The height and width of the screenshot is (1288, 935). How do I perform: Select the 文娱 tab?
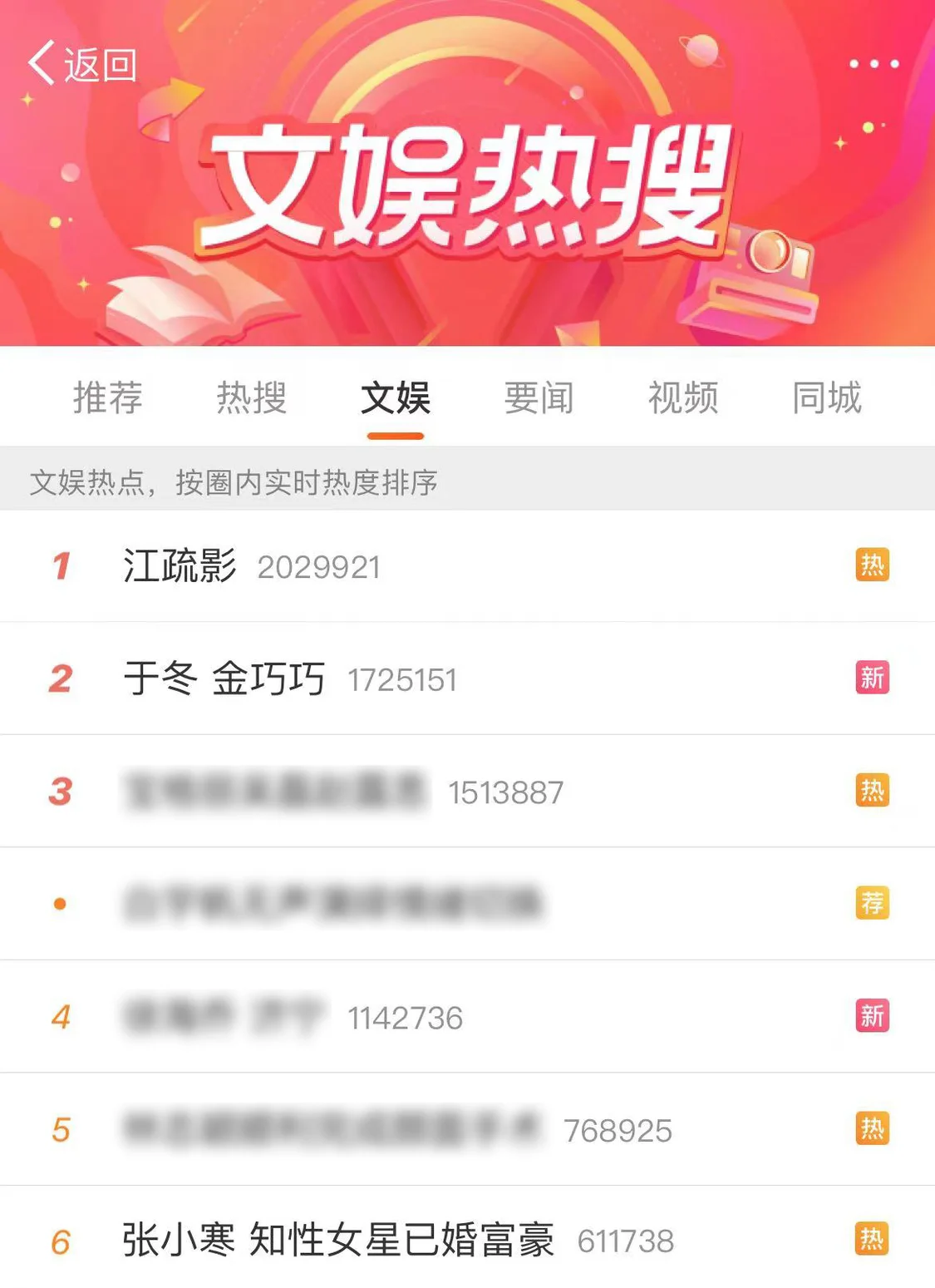pyautogui.click(x=396, y=397)
